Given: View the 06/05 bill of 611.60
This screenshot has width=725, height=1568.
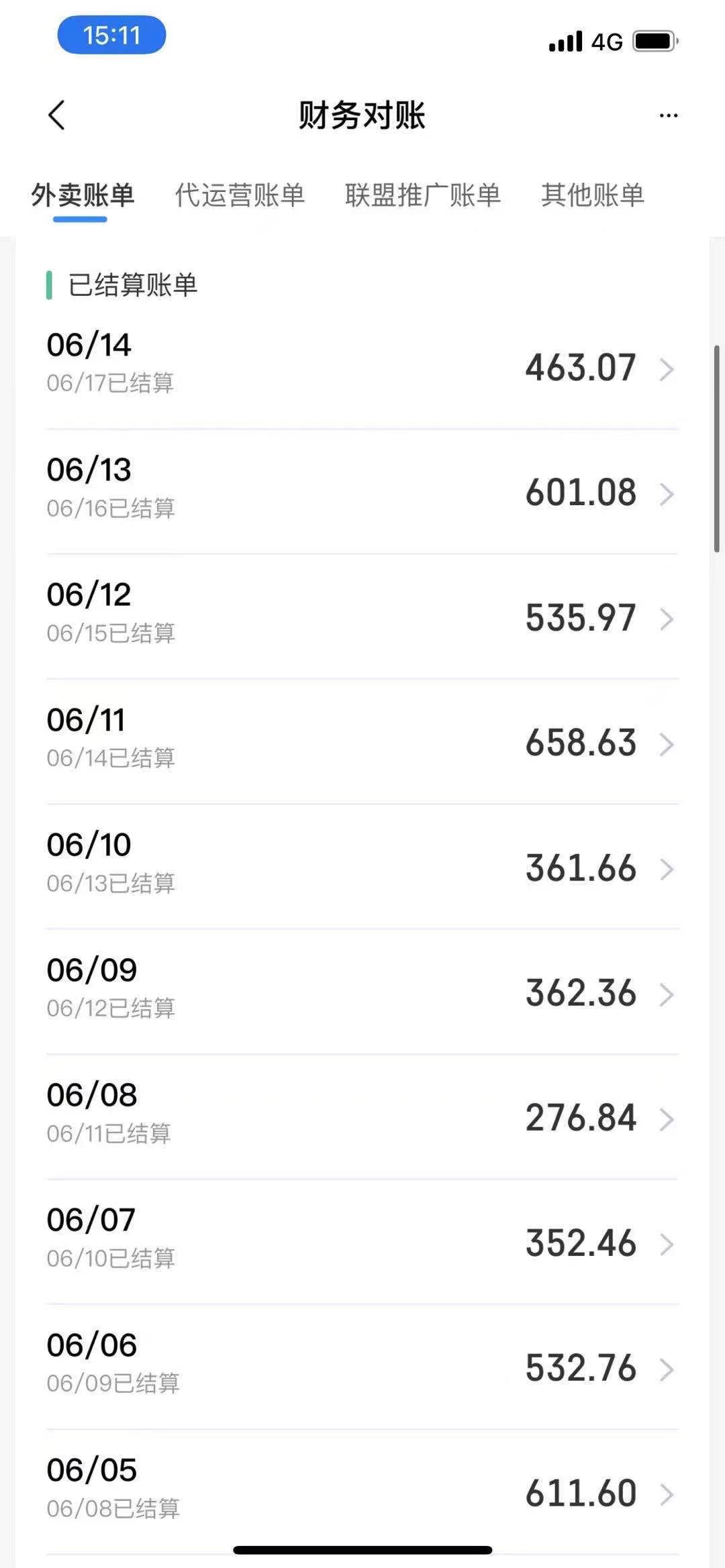Looking at the screenshot, I should [362, 1492].
